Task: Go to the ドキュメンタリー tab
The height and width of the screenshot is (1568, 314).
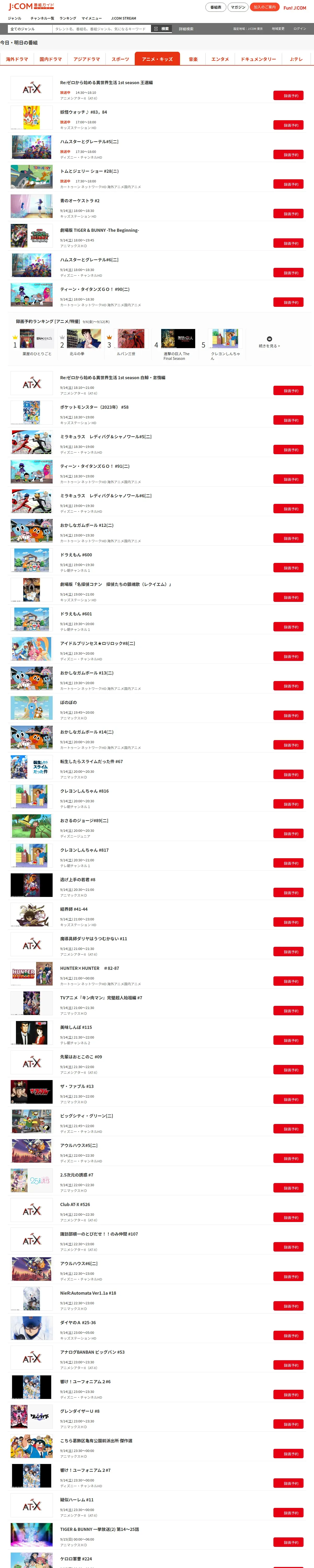Action: coord(258,59)
